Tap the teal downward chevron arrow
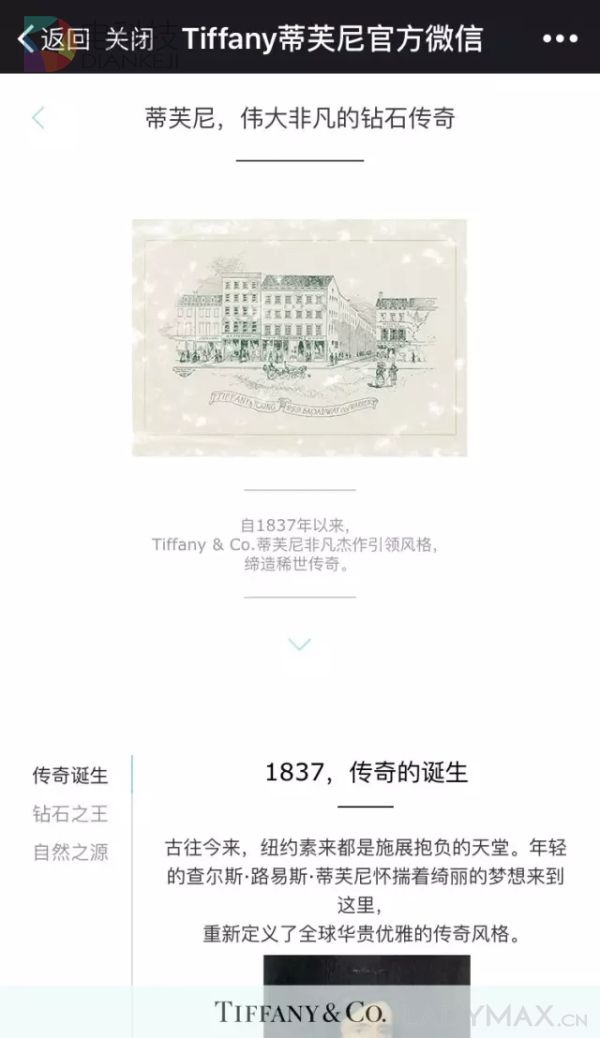 pos(300,645)
